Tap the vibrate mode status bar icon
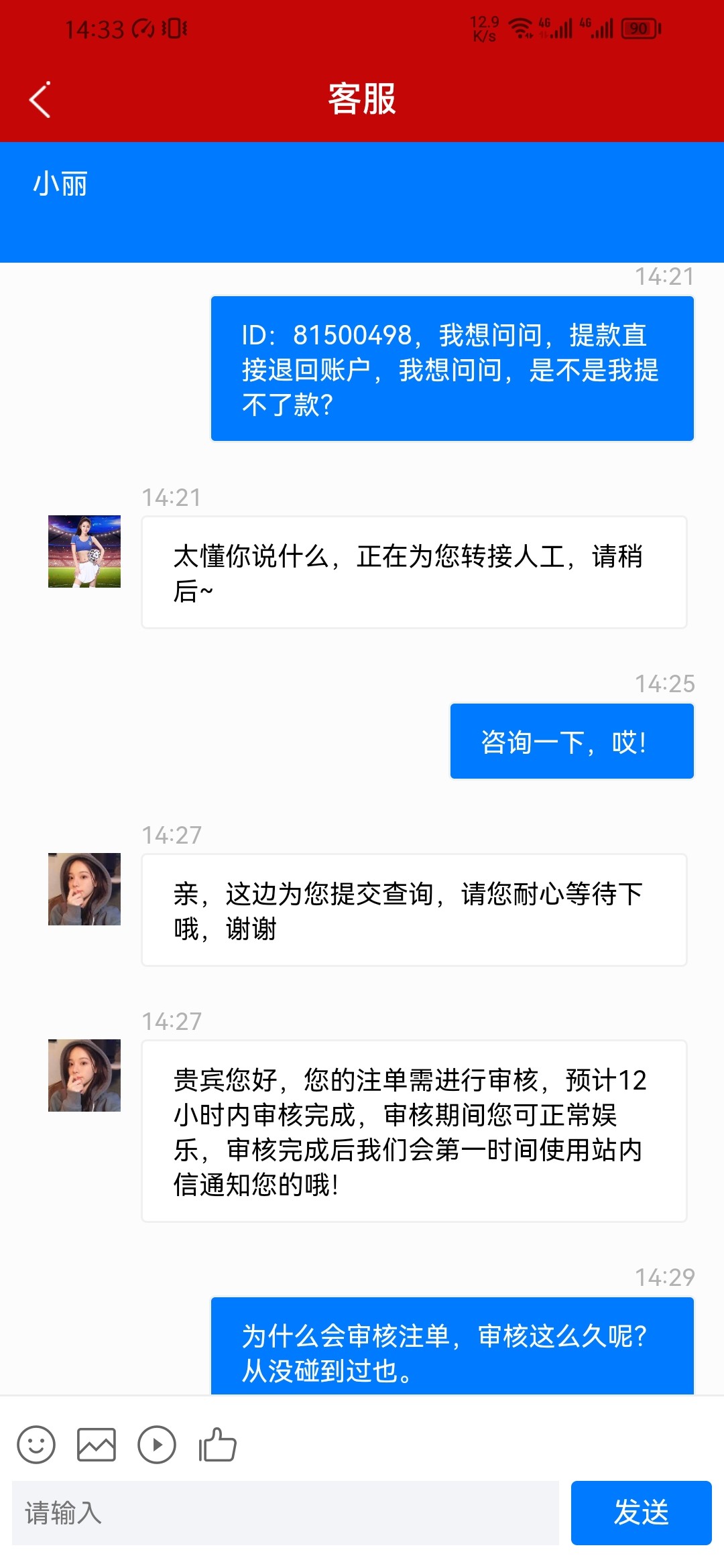Viewport: 724px width, 1568px height. pos(176,28)
